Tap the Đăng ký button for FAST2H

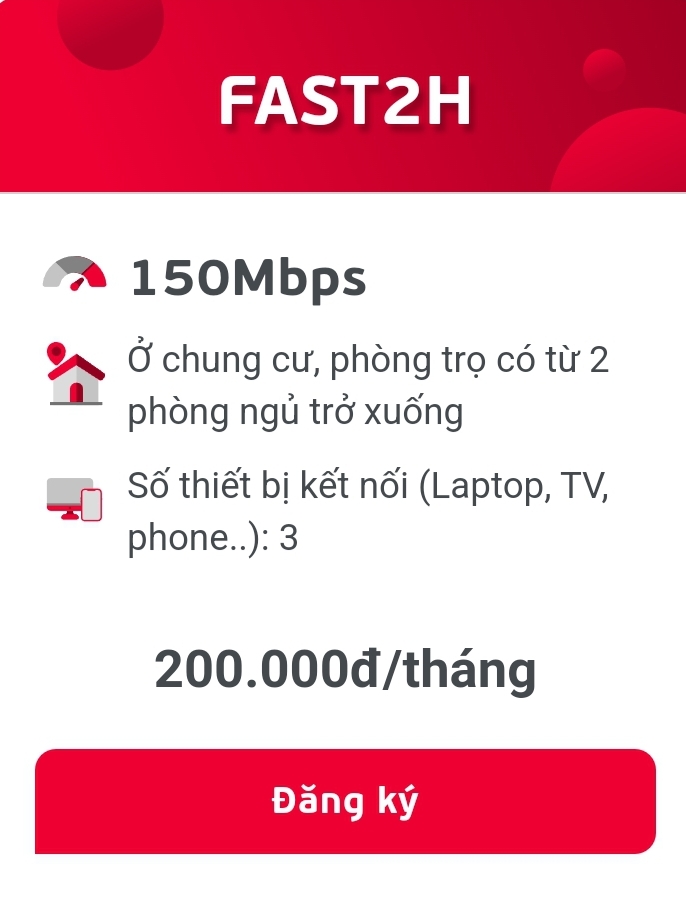(x=345, y=801)
